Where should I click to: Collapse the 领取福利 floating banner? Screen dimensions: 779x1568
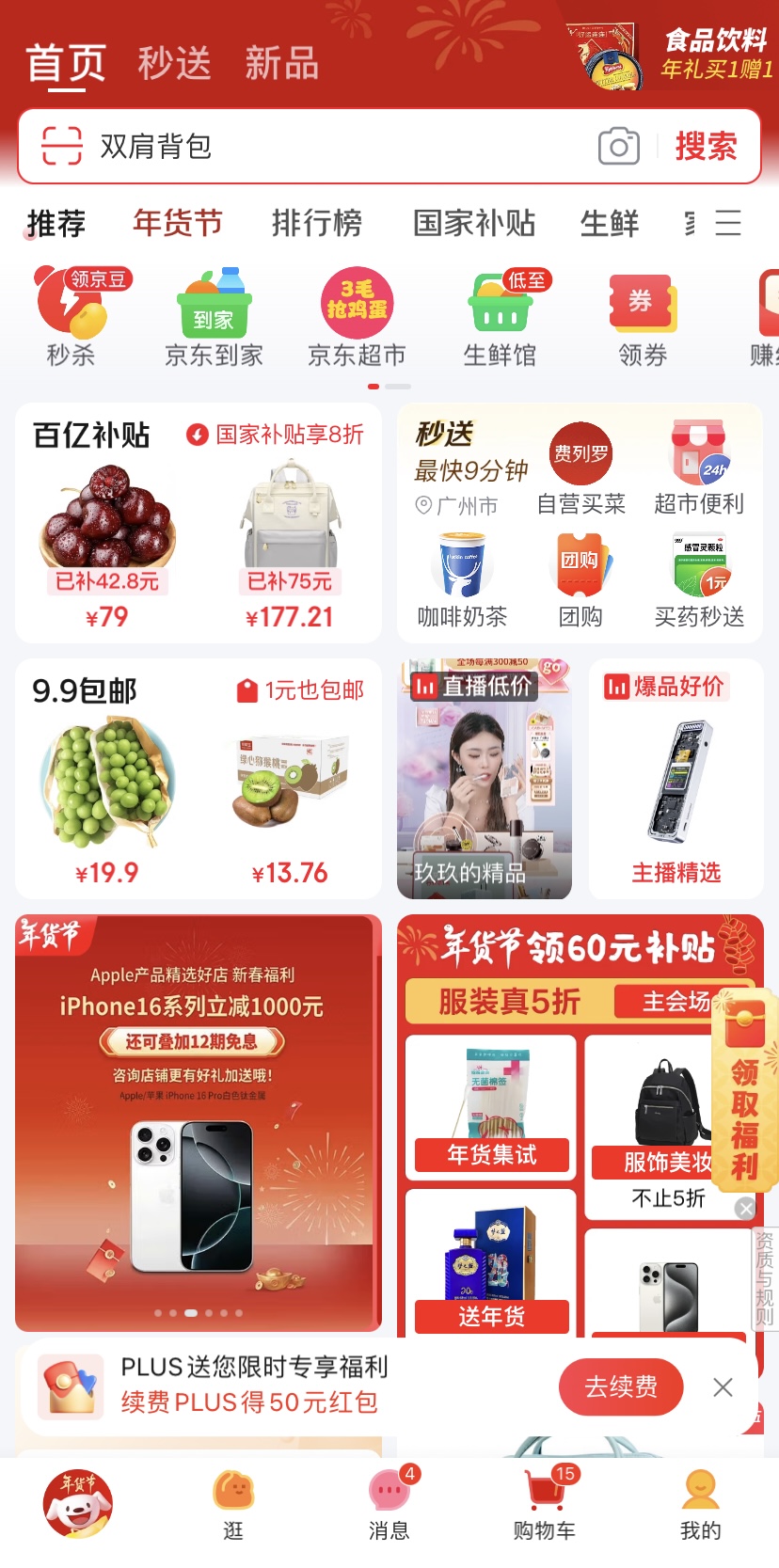(745, 1208)
